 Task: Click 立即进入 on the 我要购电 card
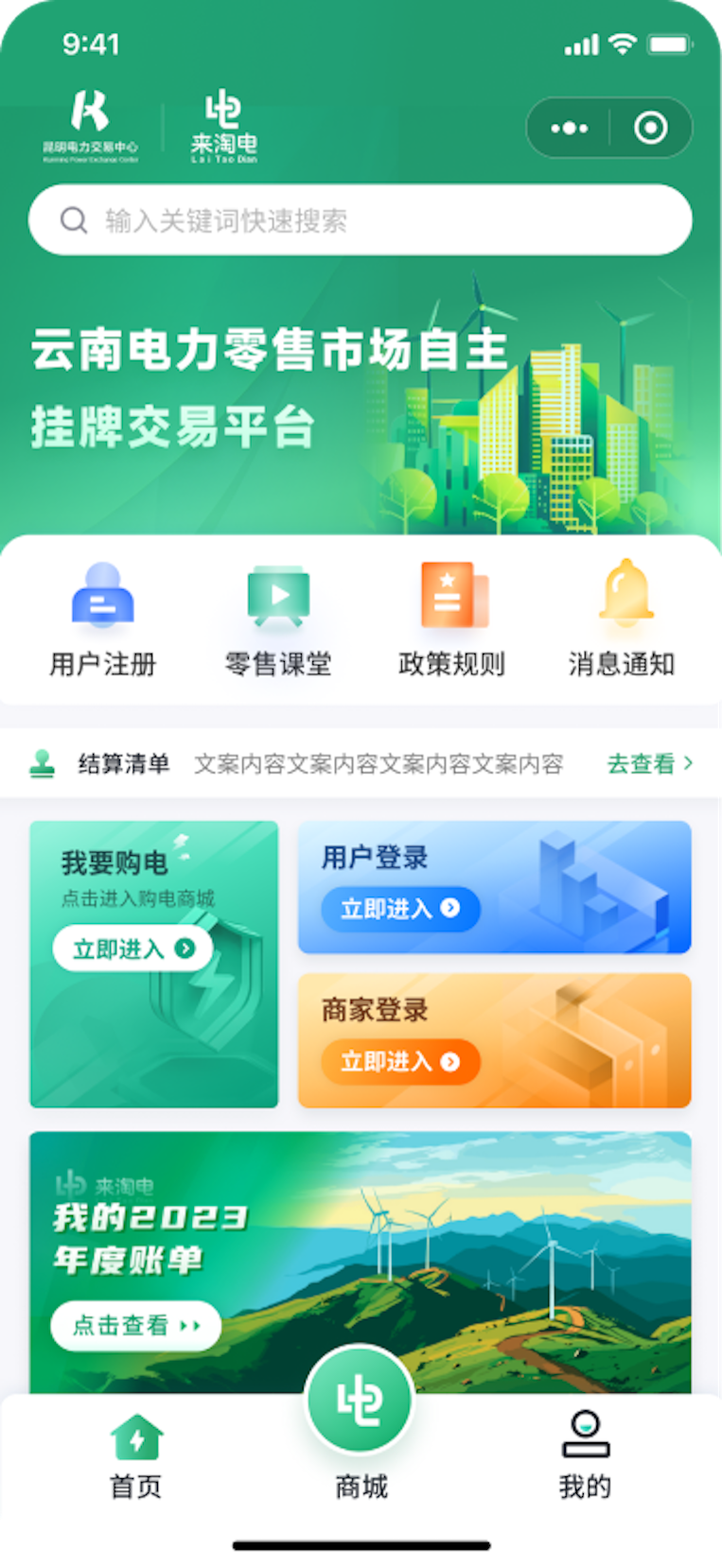click(x=132, y=949)
